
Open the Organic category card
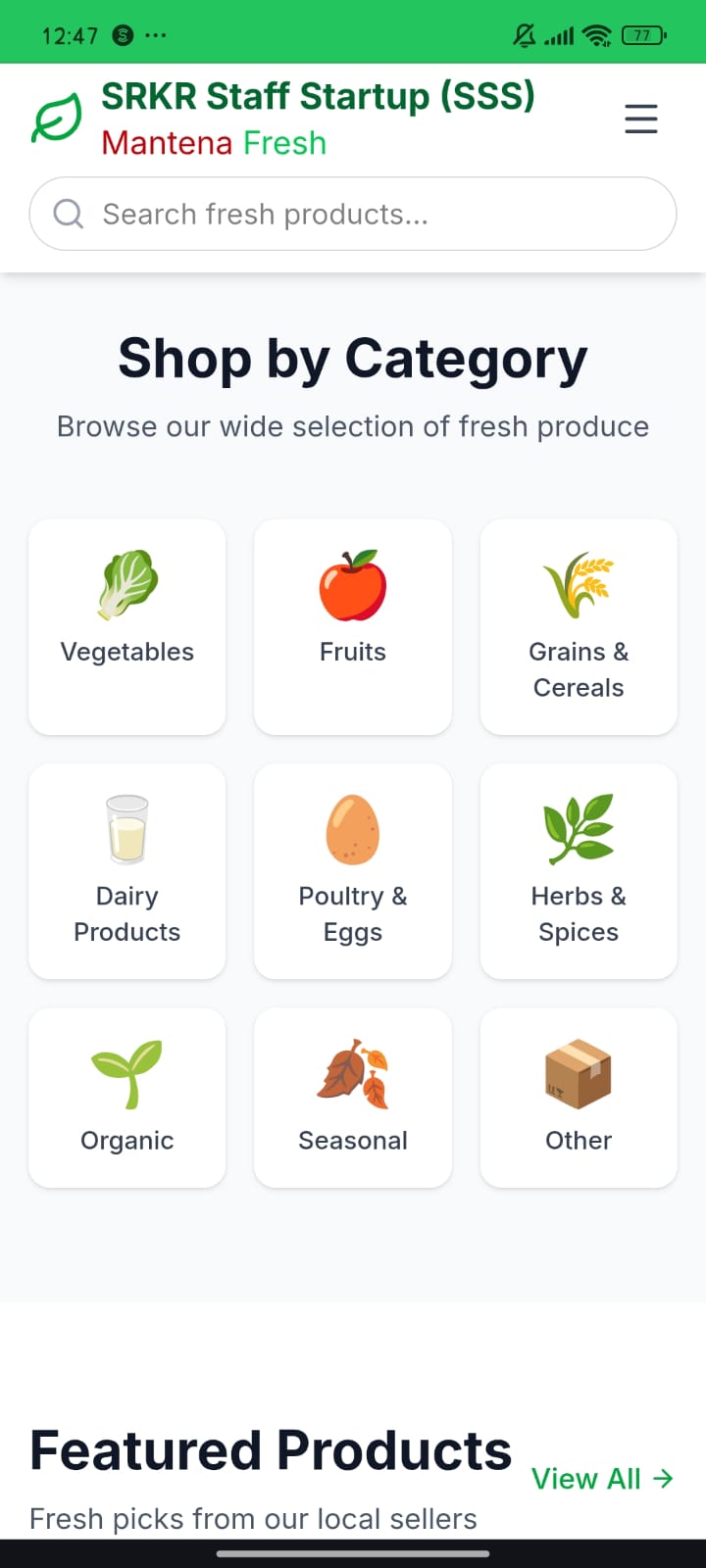(x=127, y=1098)
